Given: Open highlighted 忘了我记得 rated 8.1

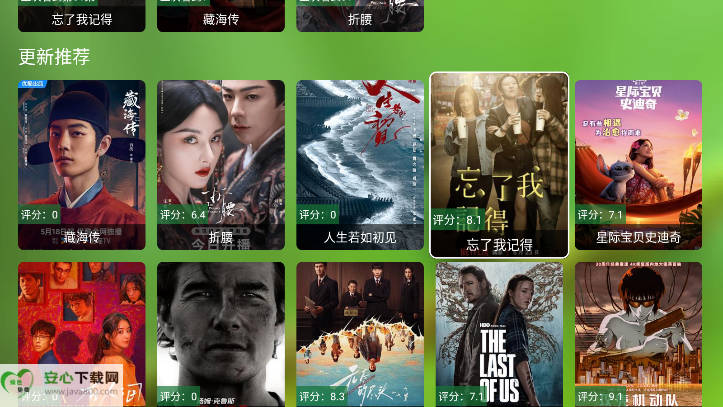Looking at the screenshot, I should (x=499, y=164).
